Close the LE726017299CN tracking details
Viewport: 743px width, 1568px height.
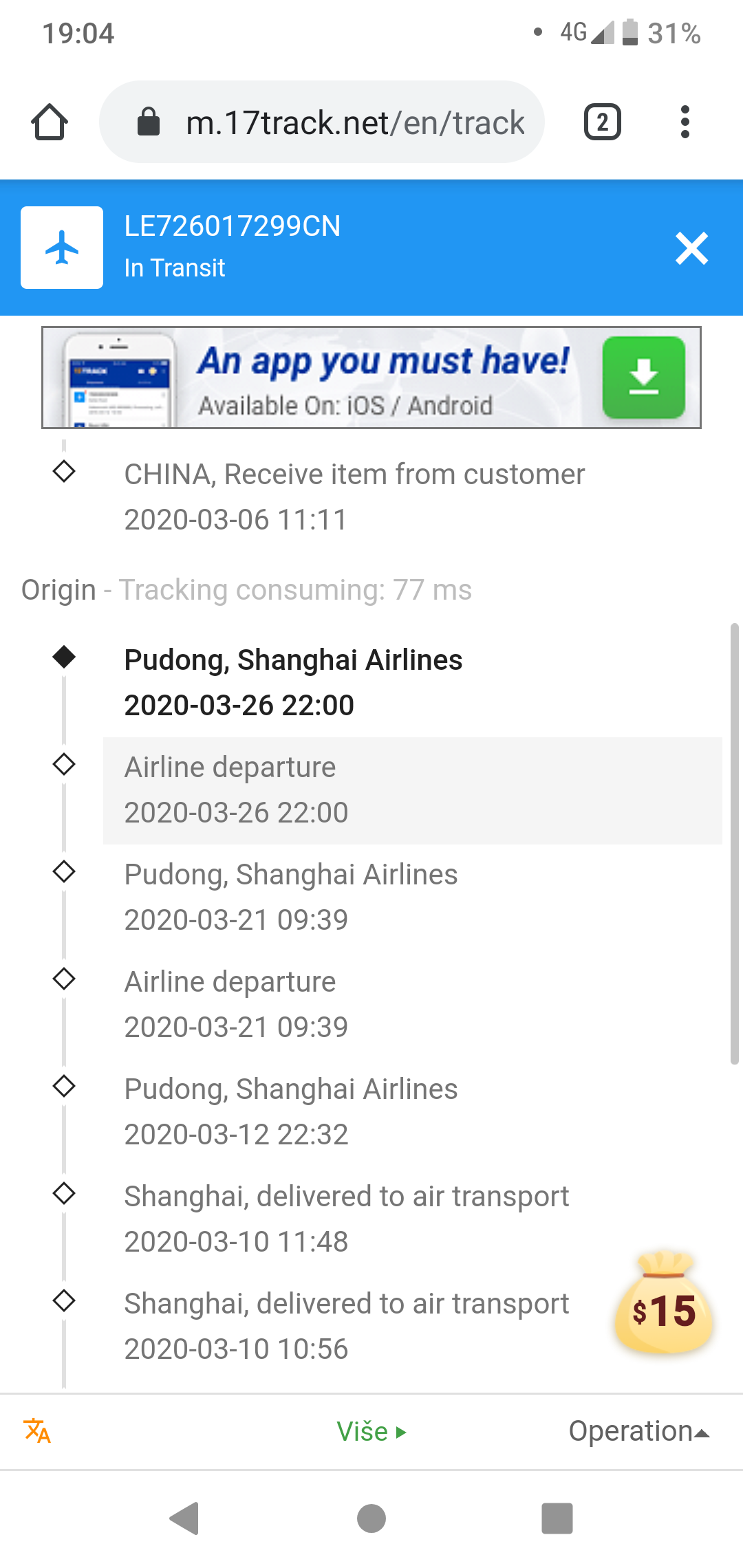click(x=691, y=248)
